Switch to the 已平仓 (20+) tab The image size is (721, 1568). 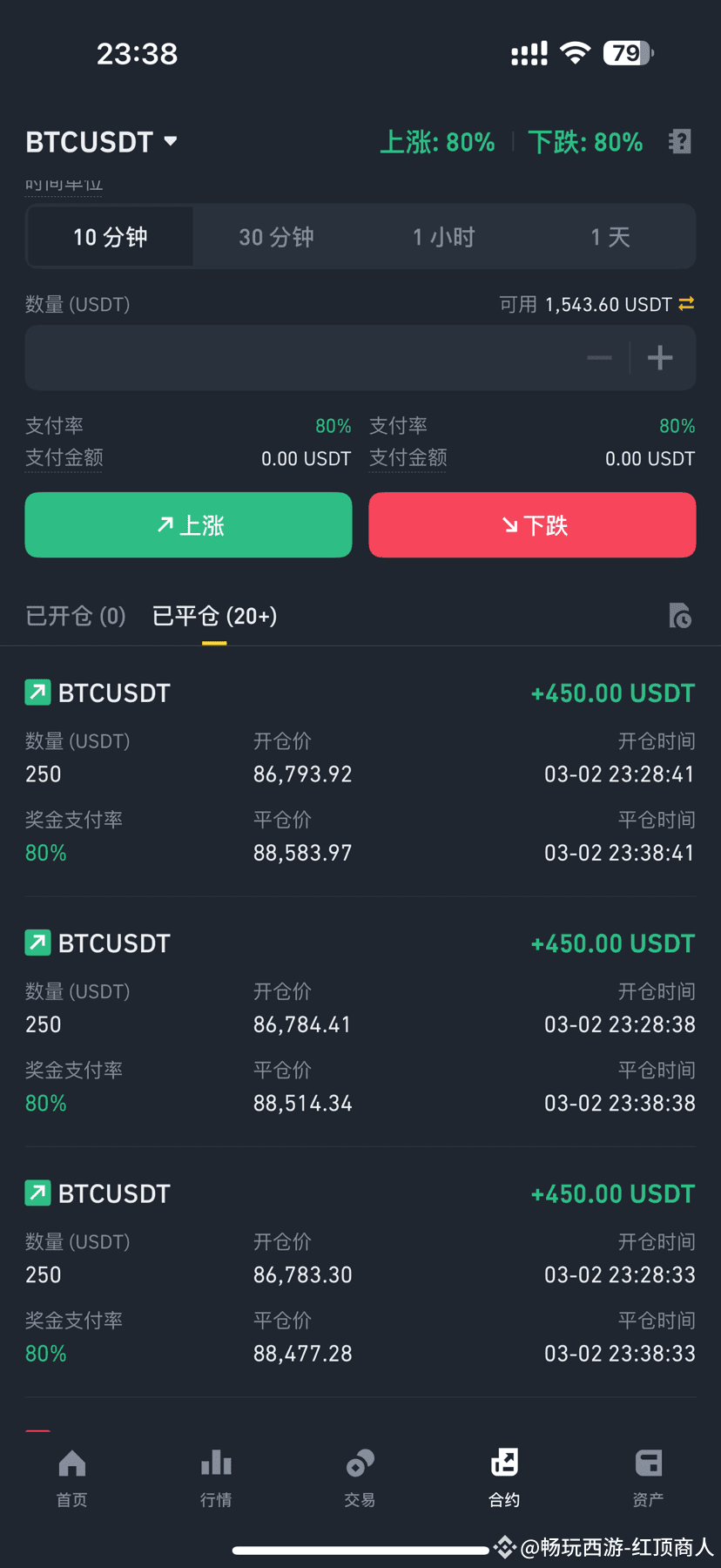pos(214,616)
